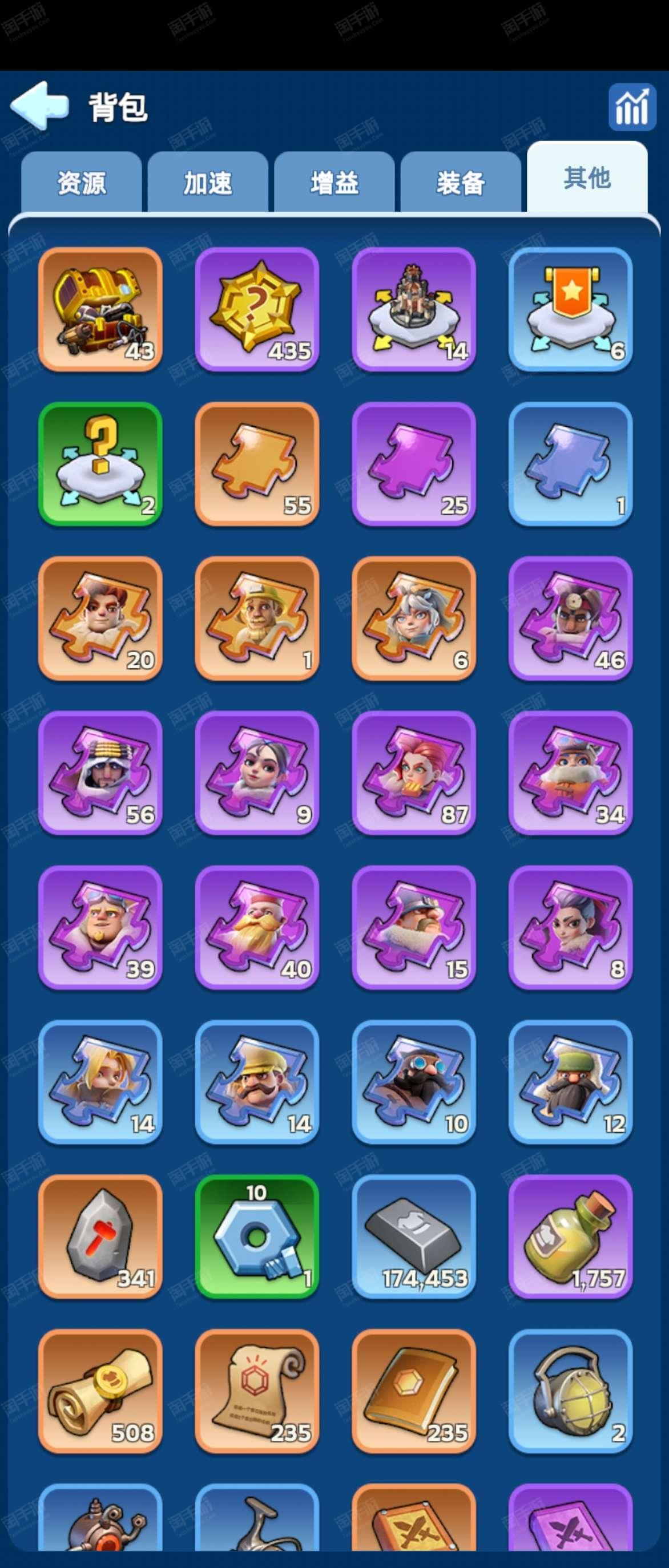Open the rolled scroll item 508
The image size is (669, 1568).
[x=100, y=1391]
